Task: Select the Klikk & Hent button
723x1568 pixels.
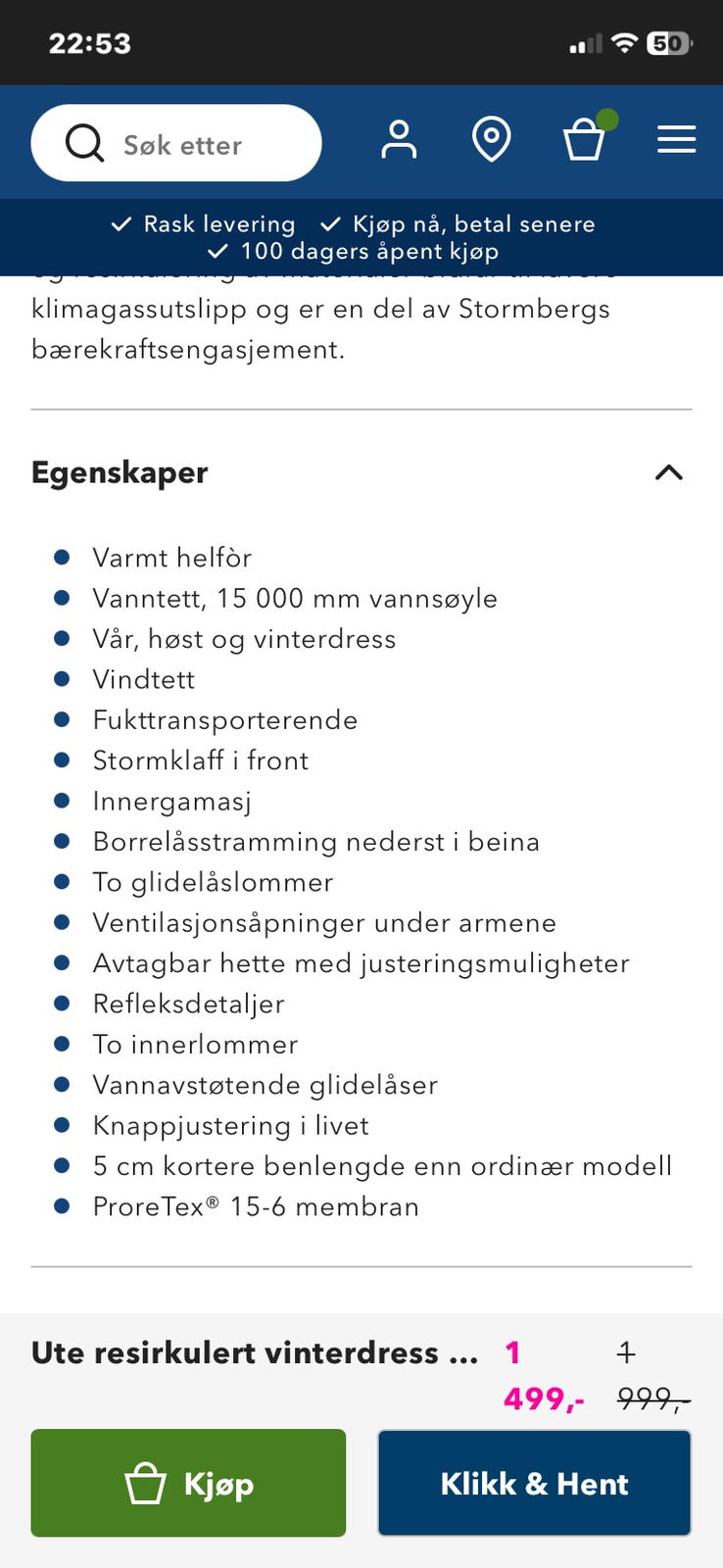Action: click(534, 1483)
